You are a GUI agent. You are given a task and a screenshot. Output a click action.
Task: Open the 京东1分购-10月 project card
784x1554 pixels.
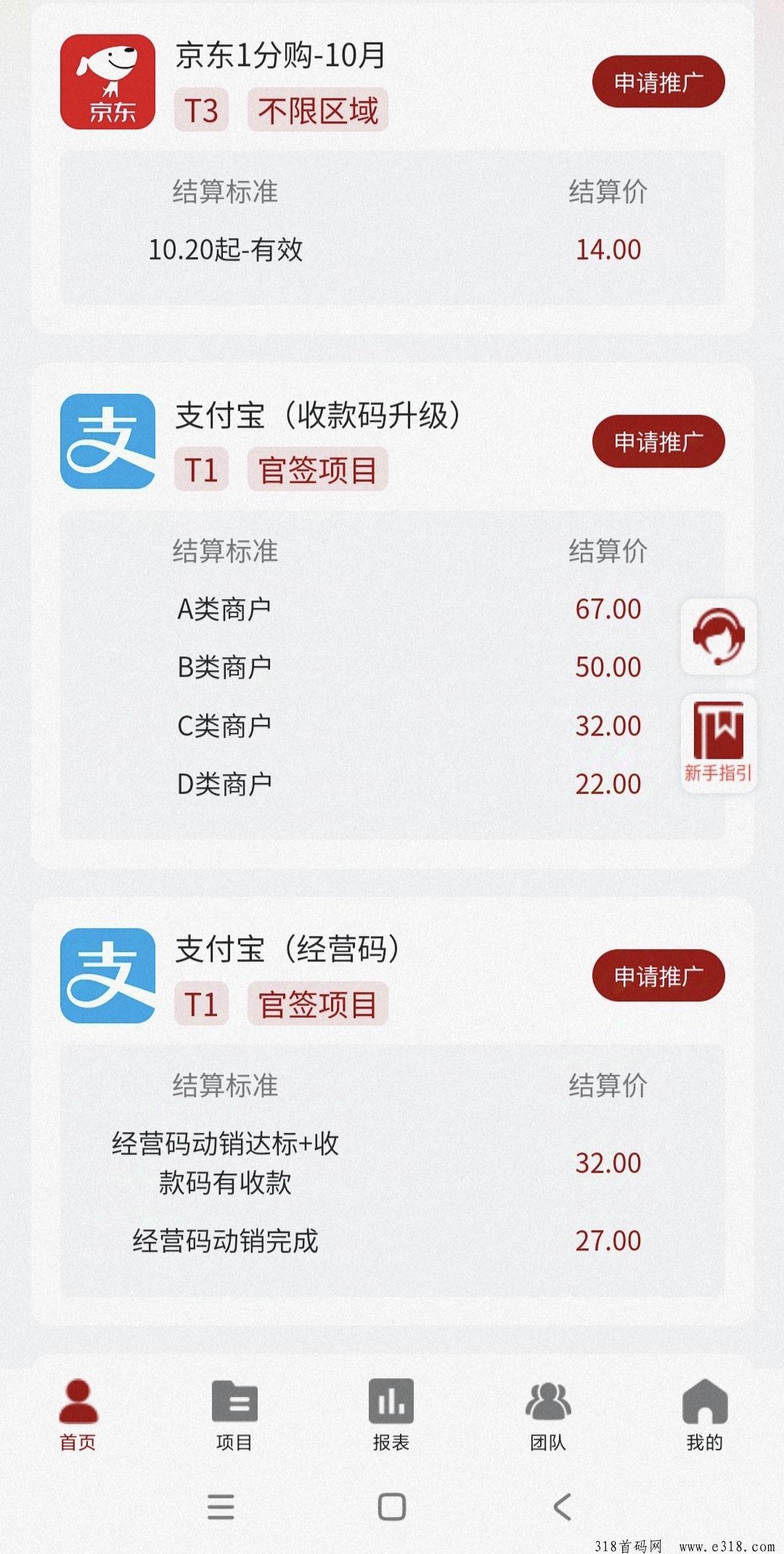click(x=392, y=168)
